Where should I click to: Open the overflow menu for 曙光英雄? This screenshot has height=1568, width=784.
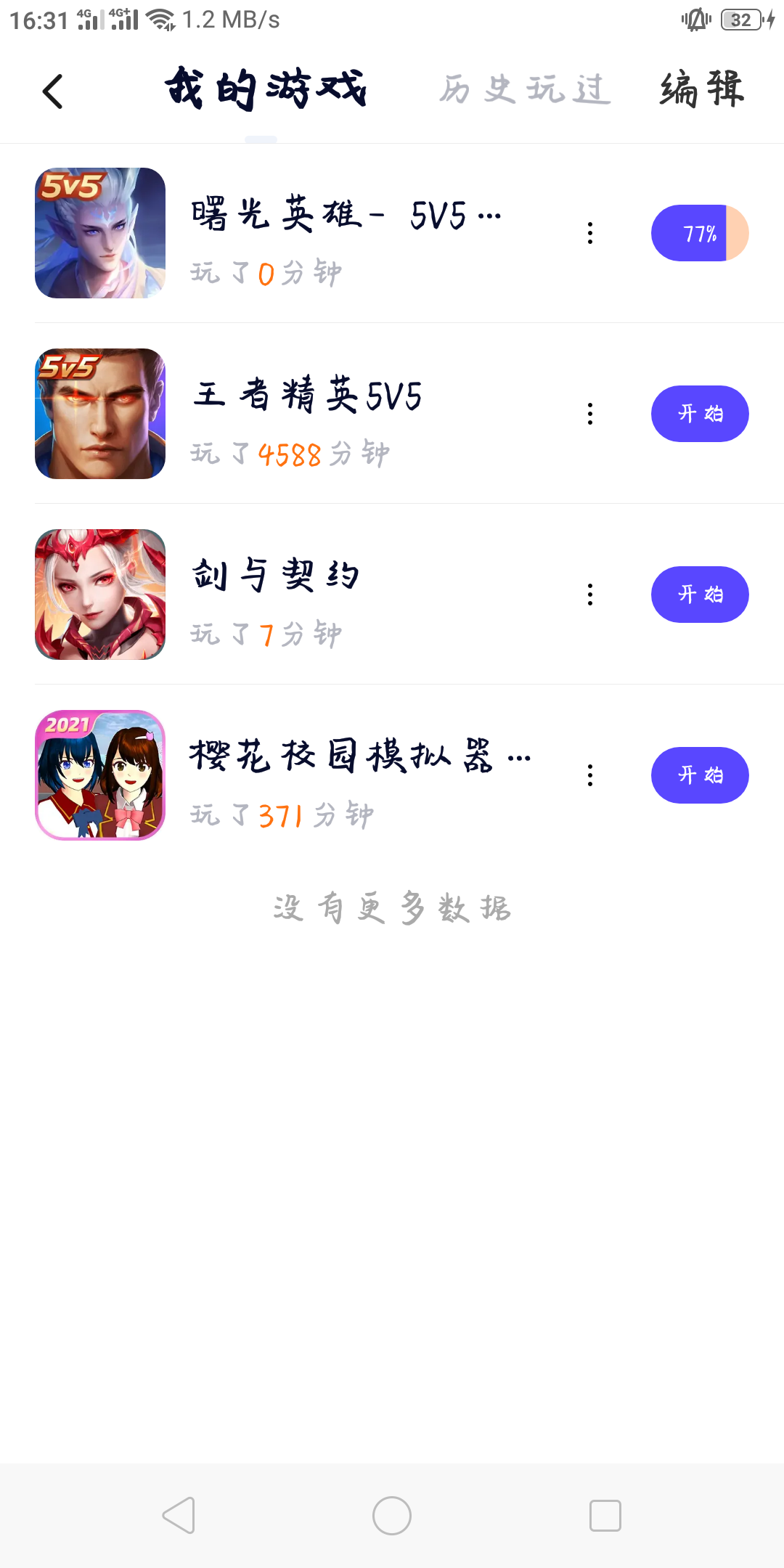[x=590, y=233]
